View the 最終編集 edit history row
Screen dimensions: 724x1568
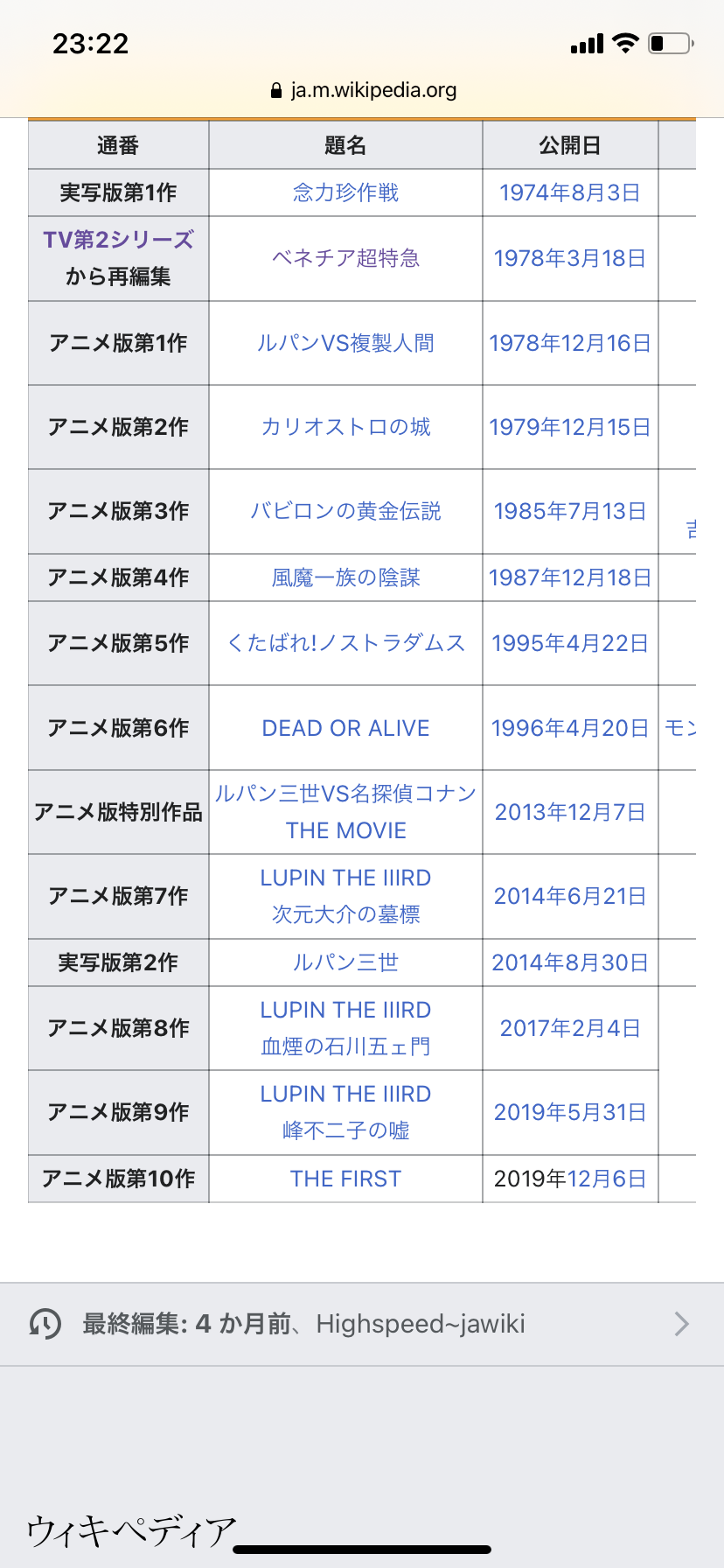point(362,1324)
